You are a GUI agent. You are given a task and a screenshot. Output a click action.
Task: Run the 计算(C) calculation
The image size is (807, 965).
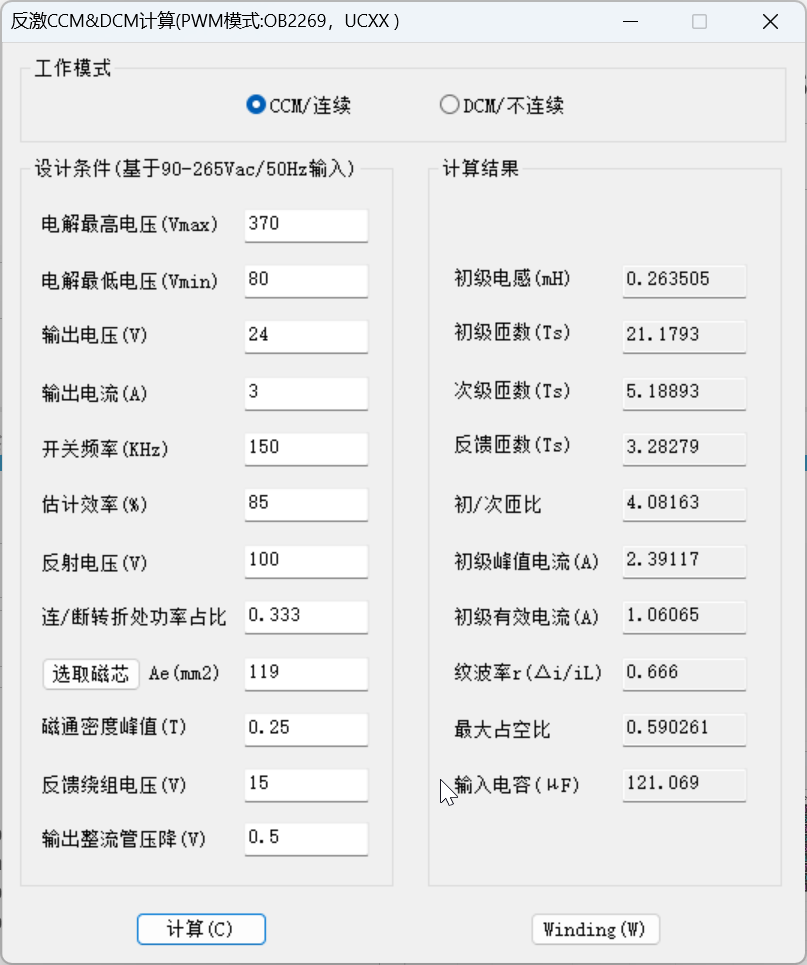click(201, 929)
